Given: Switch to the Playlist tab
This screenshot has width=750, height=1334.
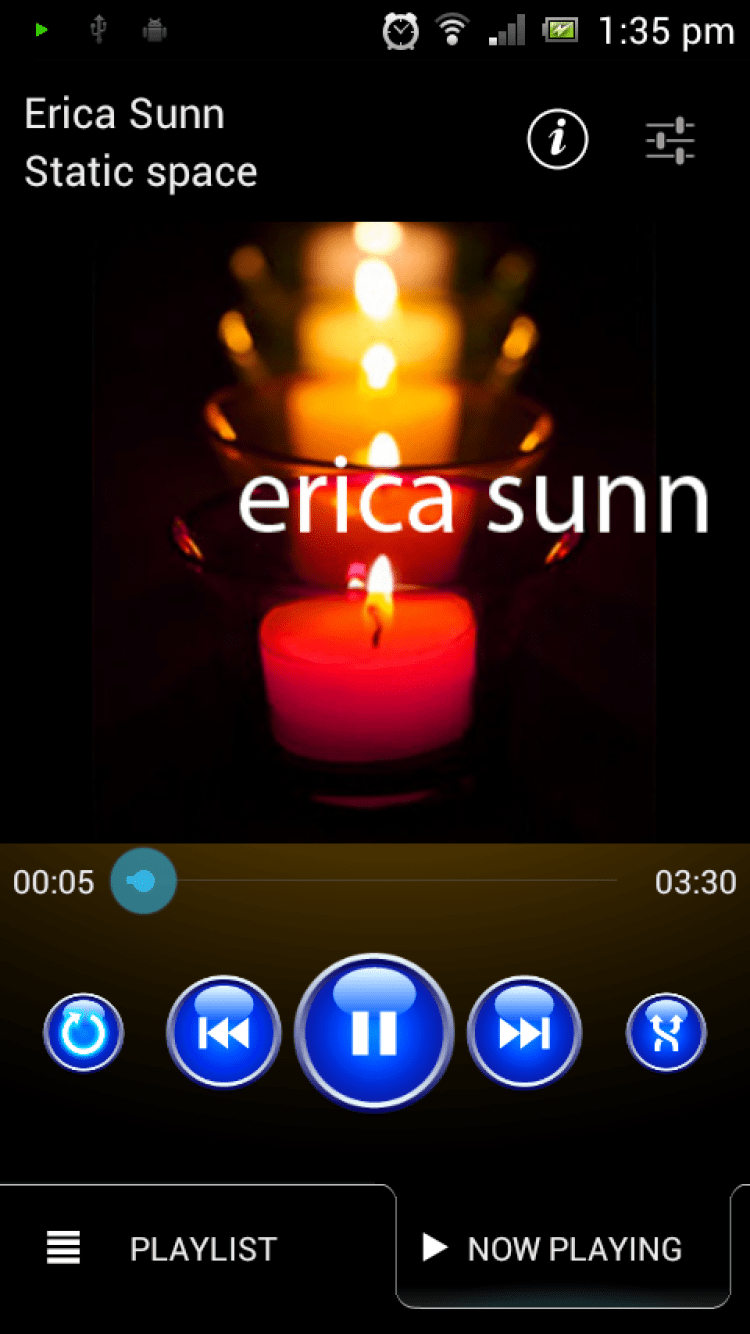Looking at the screenshot, I should (198, 1248).
